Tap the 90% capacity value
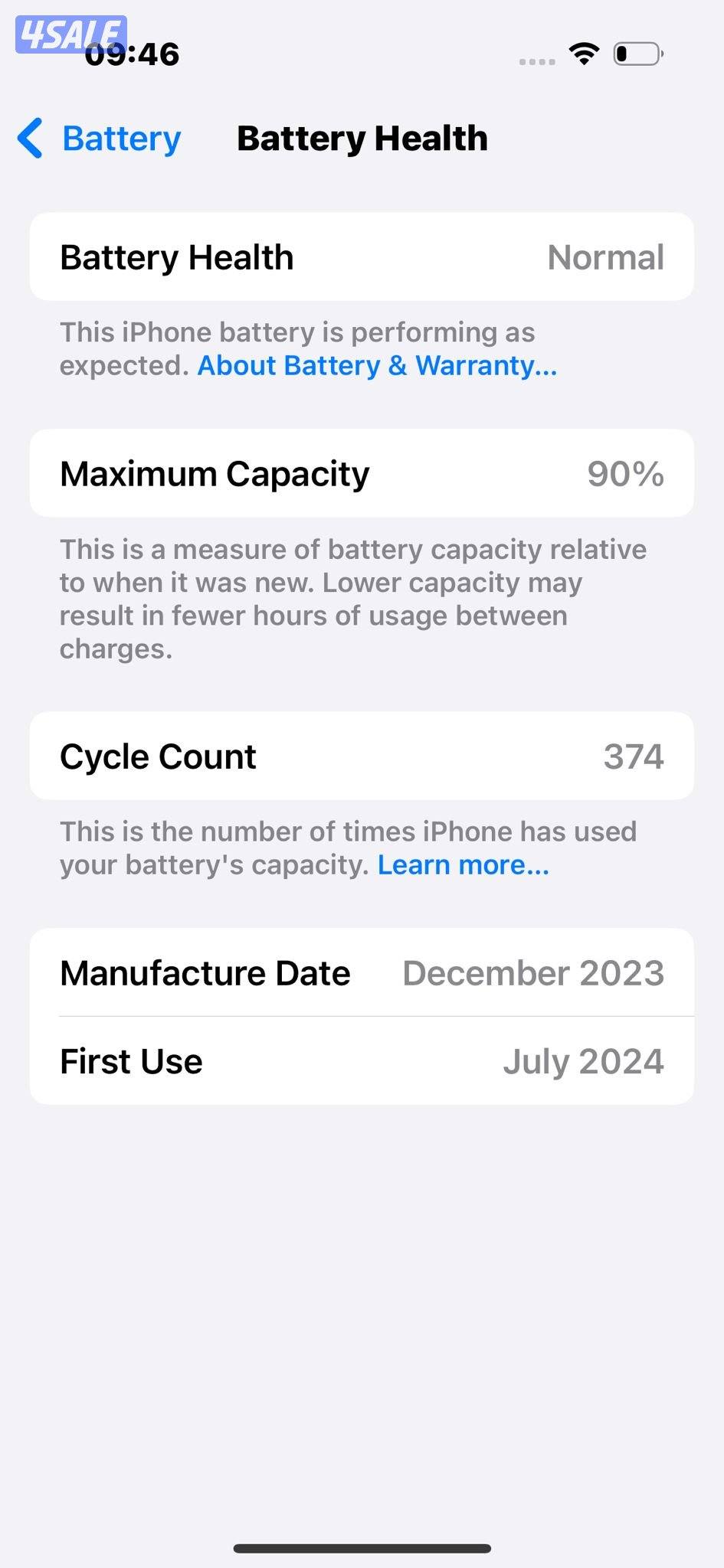The image size is (724, 1568). [625, 472]
